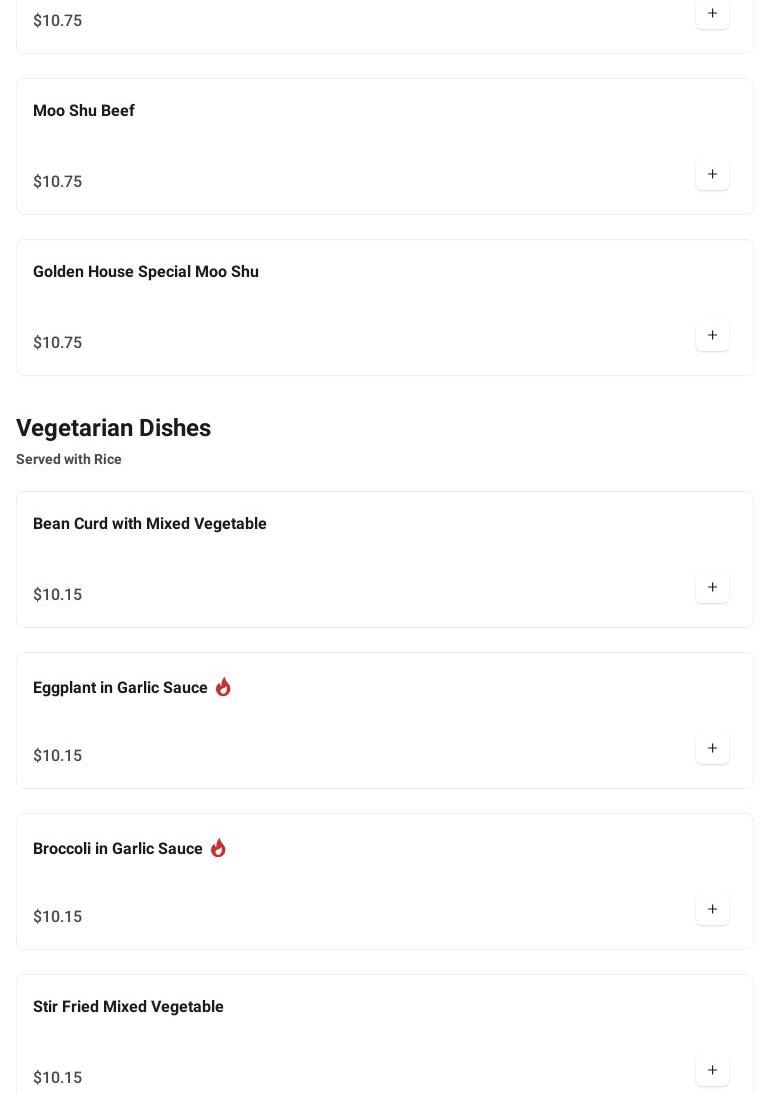Add Moo Shu Beef to the order
Image resolution: width=770 pixels, height=1093 pixels.
(712, 175)
